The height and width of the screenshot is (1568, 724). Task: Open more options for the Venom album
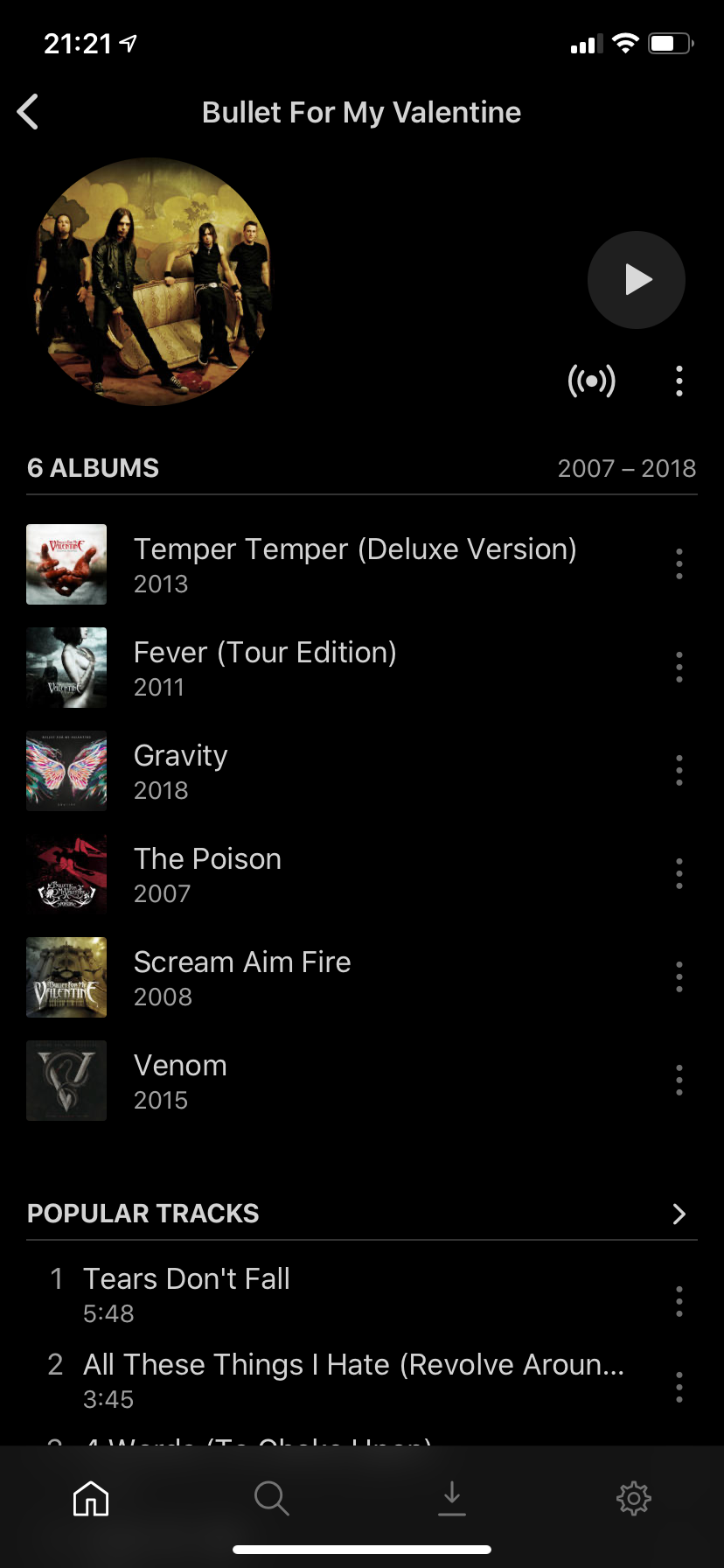679,1080
